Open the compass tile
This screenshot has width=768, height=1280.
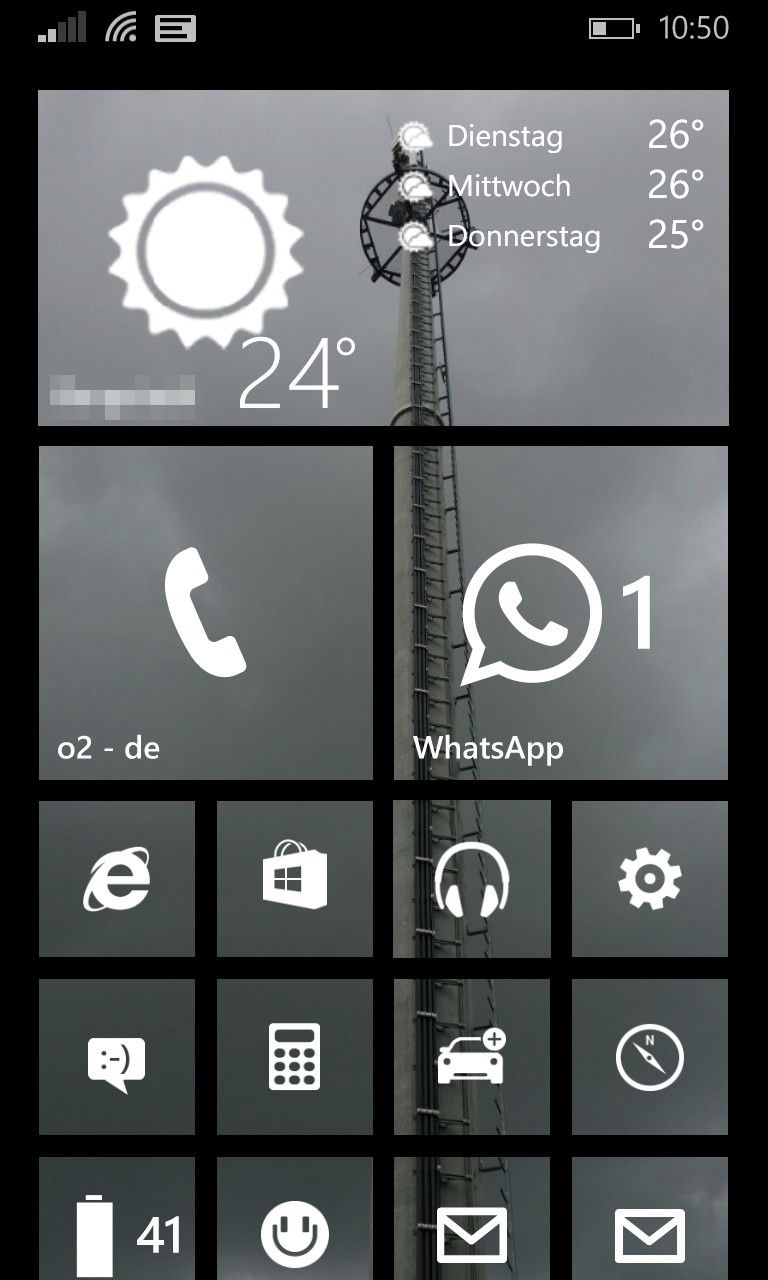(650, 1057)
